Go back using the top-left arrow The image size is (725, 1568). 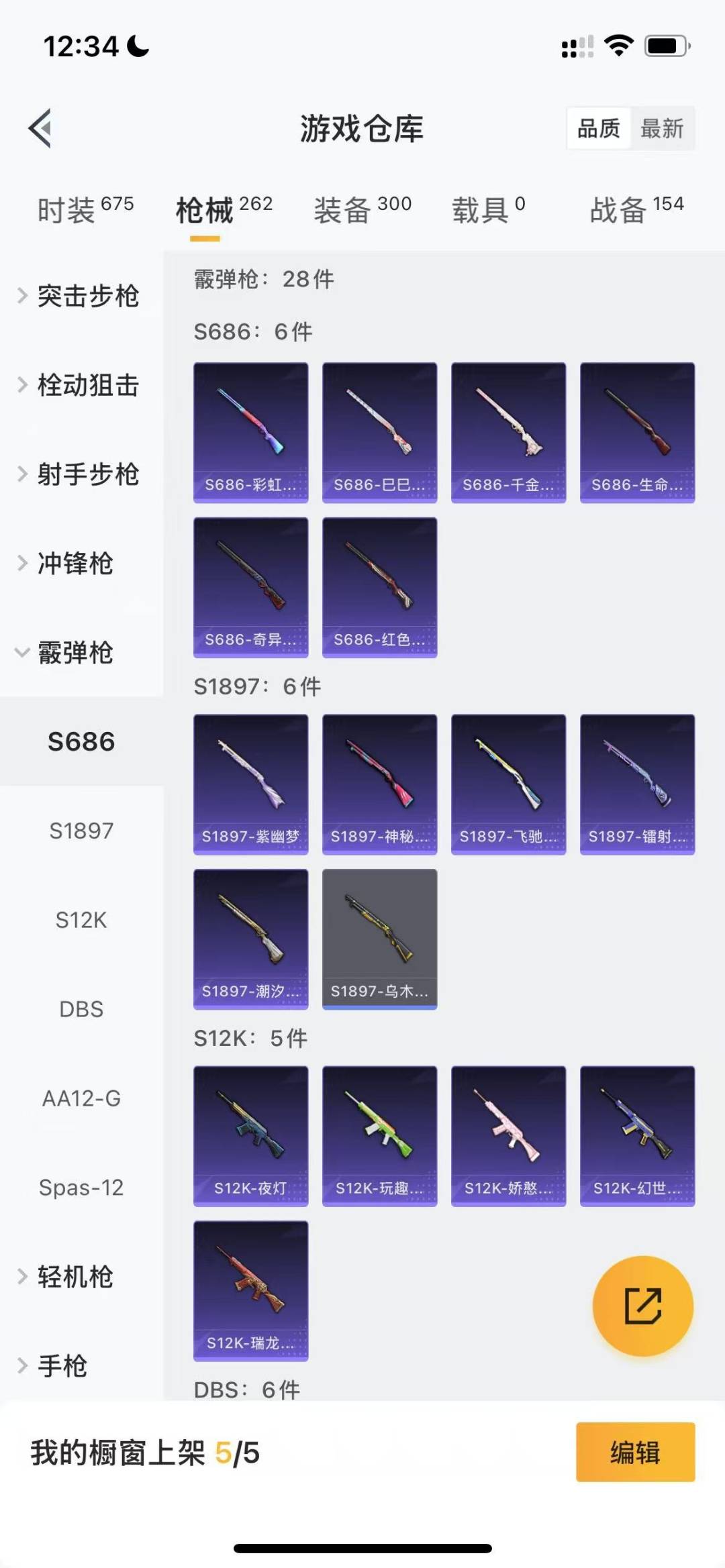(x=40, y=127)
